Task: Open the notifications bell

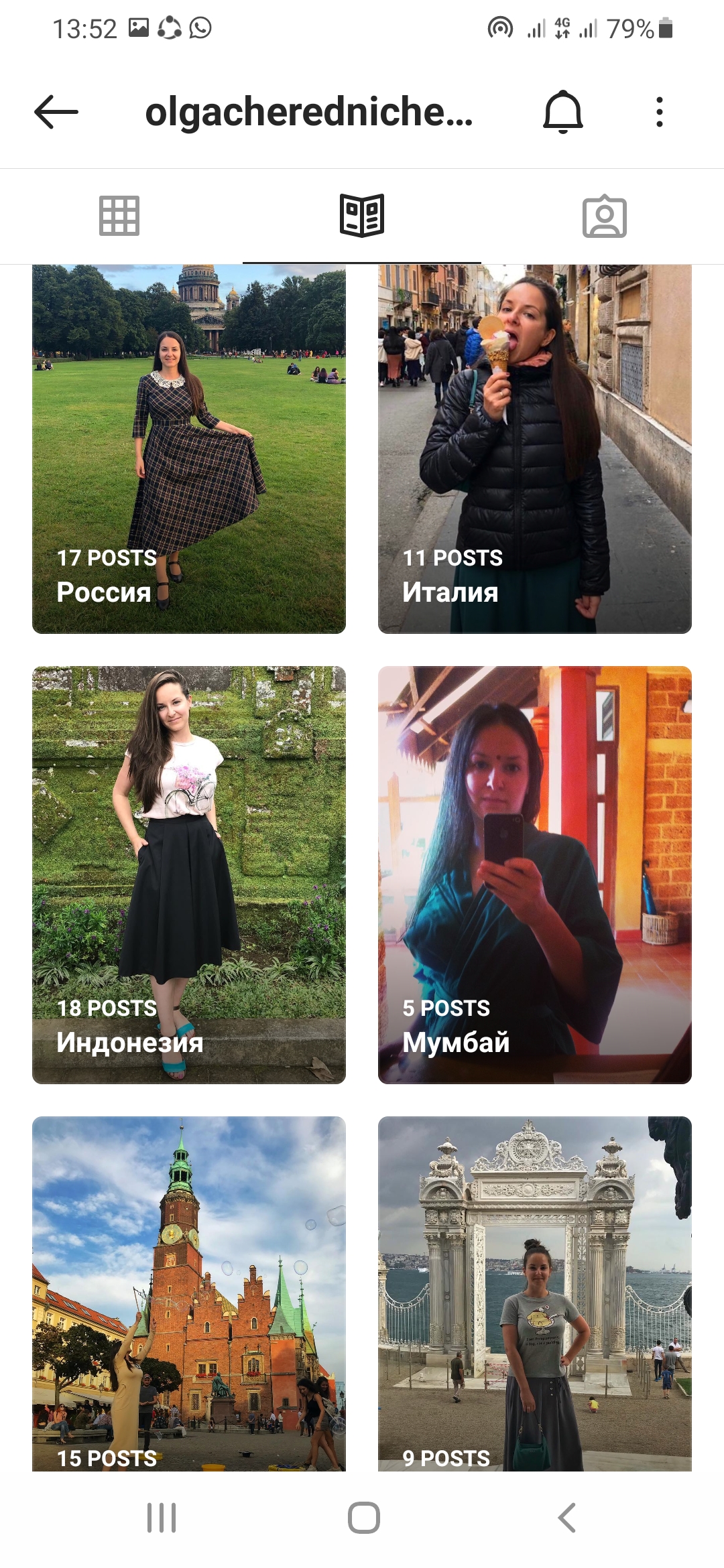Action: tap(562, 112)
